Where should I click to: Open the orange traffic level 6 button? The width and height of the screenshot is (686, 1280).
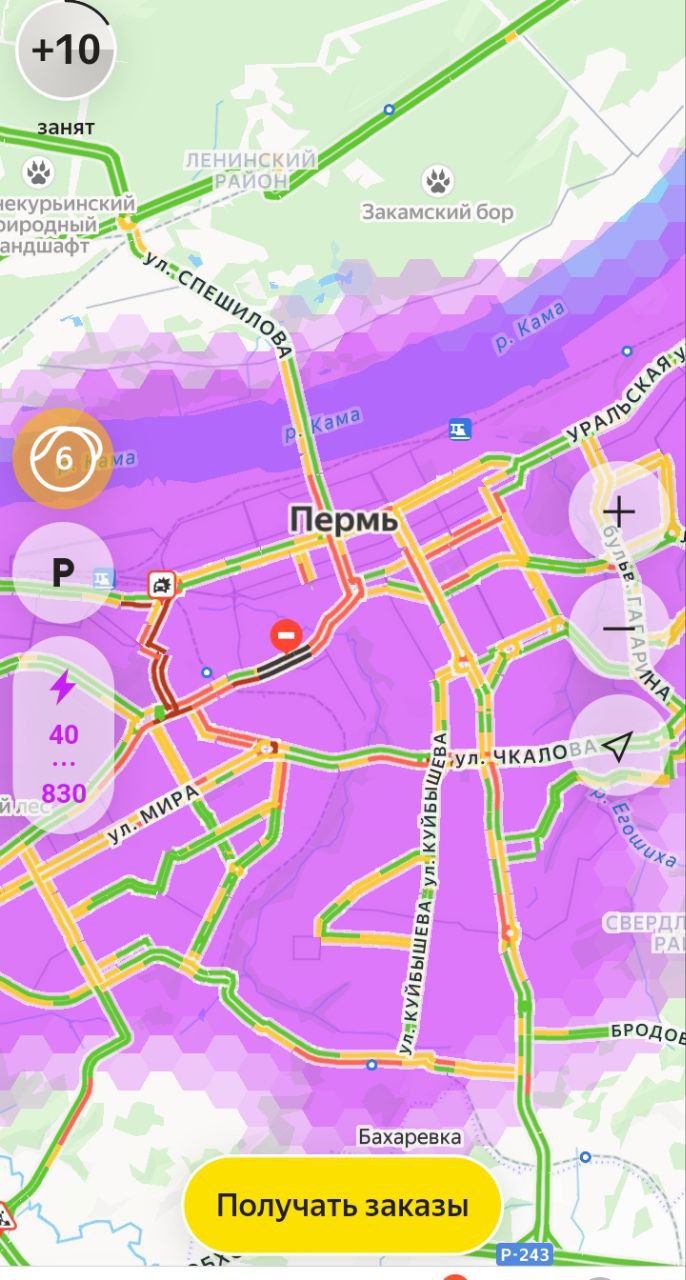(x=63, y=459)
